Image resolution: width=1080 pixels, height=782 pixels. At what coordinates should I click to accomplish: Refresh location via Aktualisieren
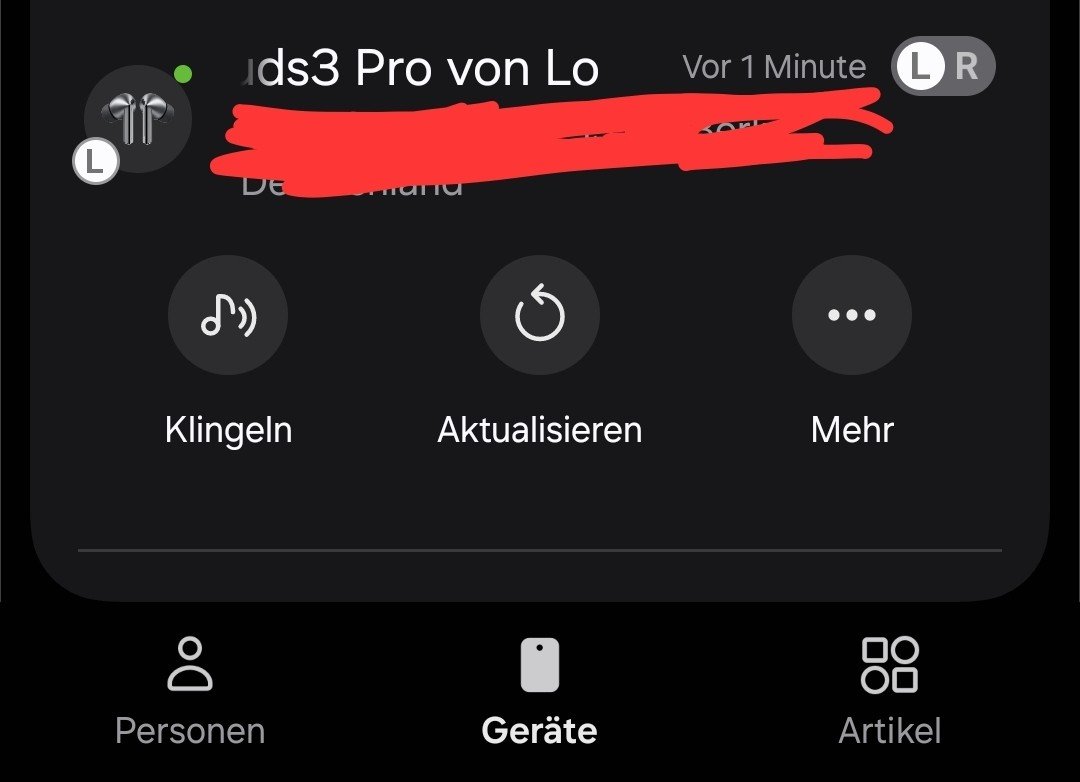(539, 316)
